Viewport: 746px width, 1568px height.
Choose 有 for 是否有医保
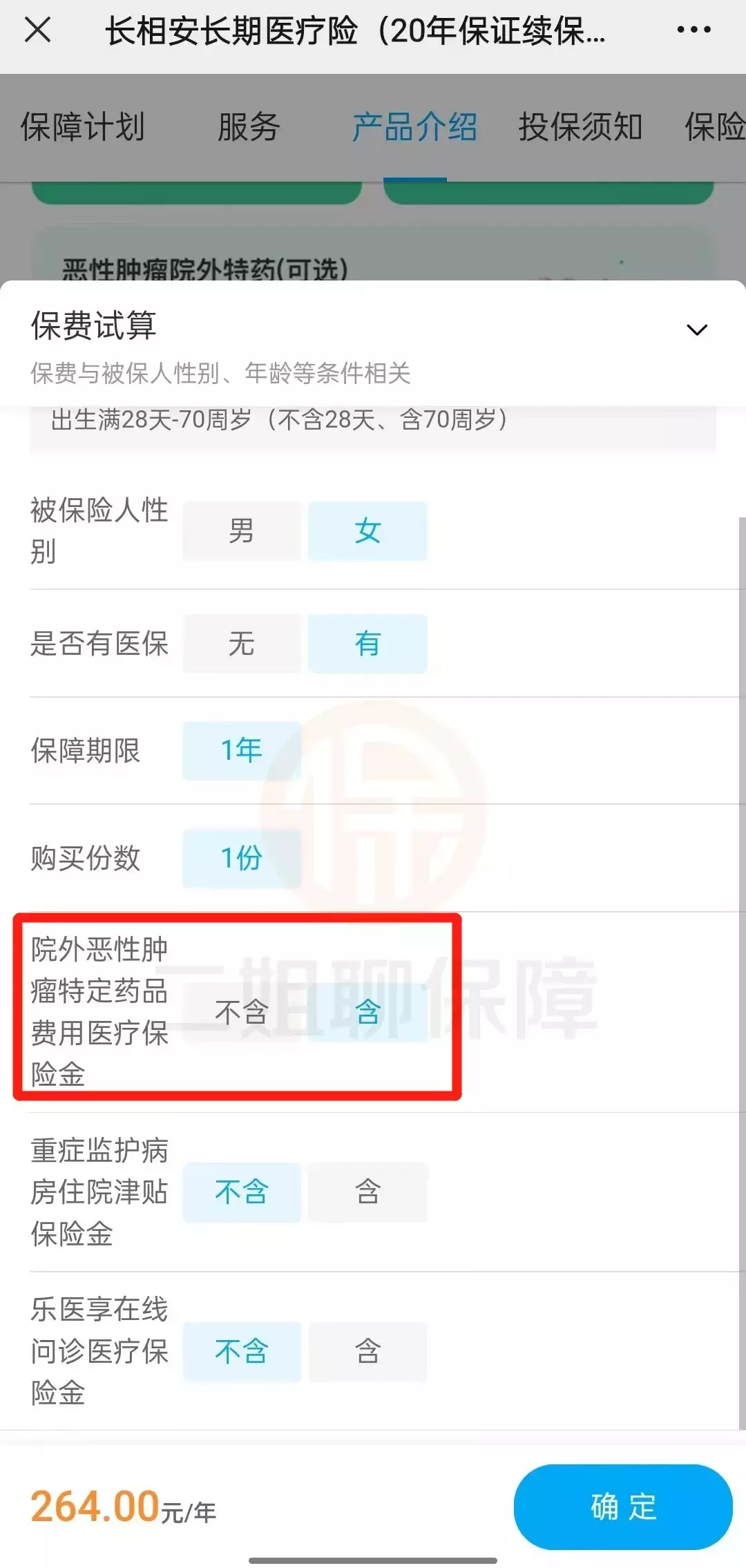pos(367,643)
